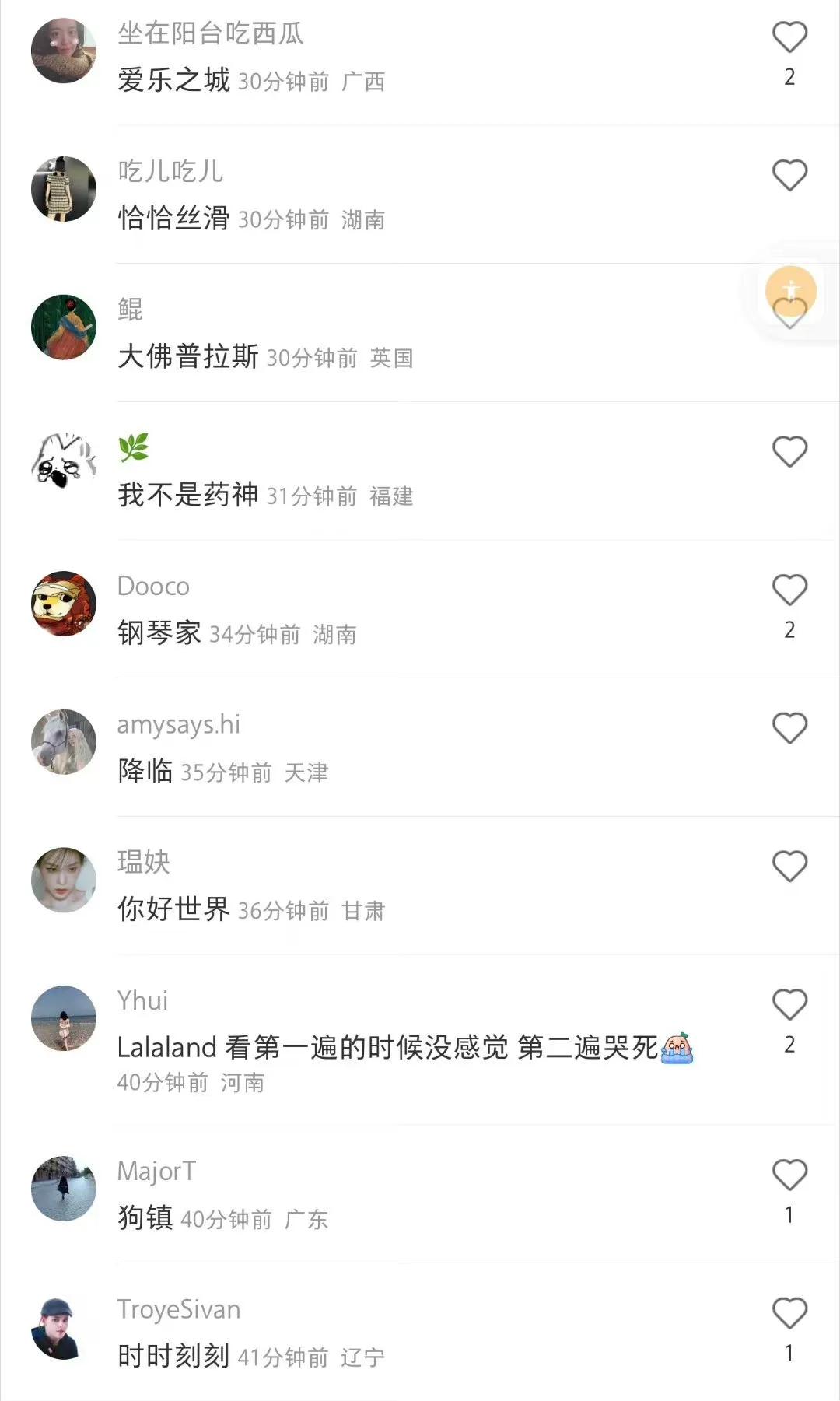This screenshot has width=840, height=1401.
Task: Like TroyeSivan's comment 时时刻刻
Action: click(x=789, y=1314)
